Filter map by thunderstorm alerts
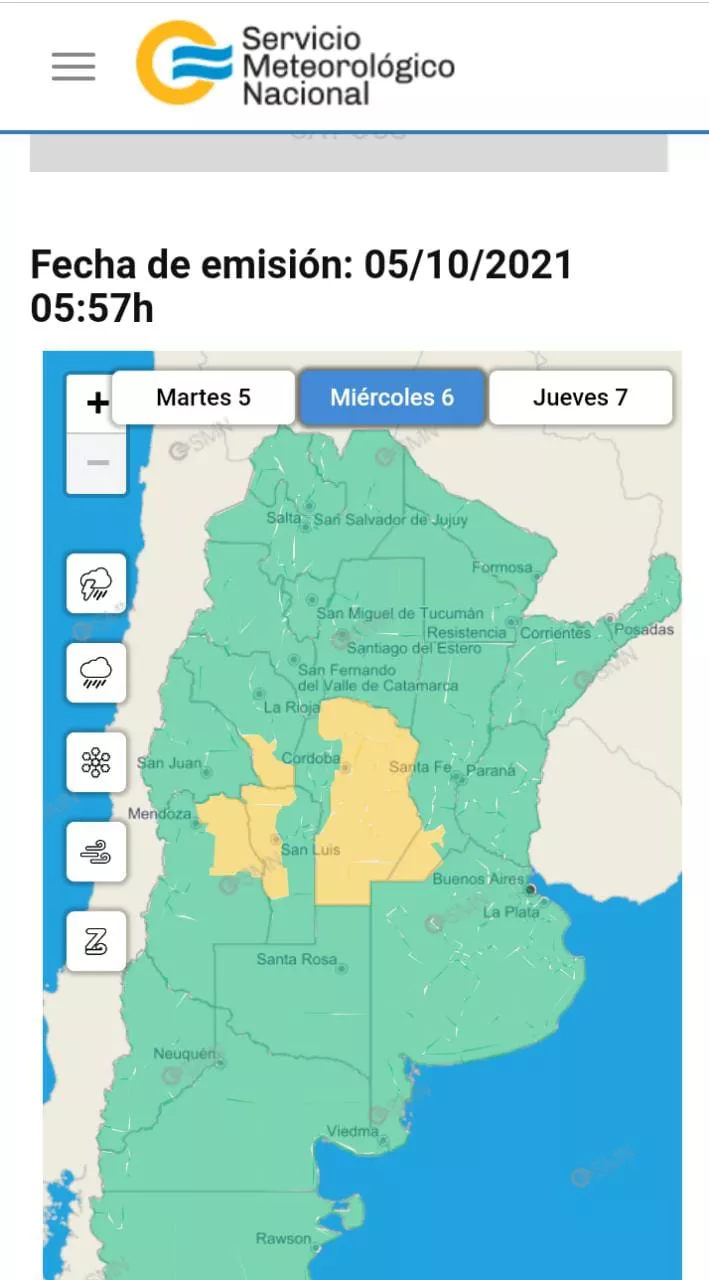The width and height of the screenshot is (709, 1280). [x=96, y=583]
